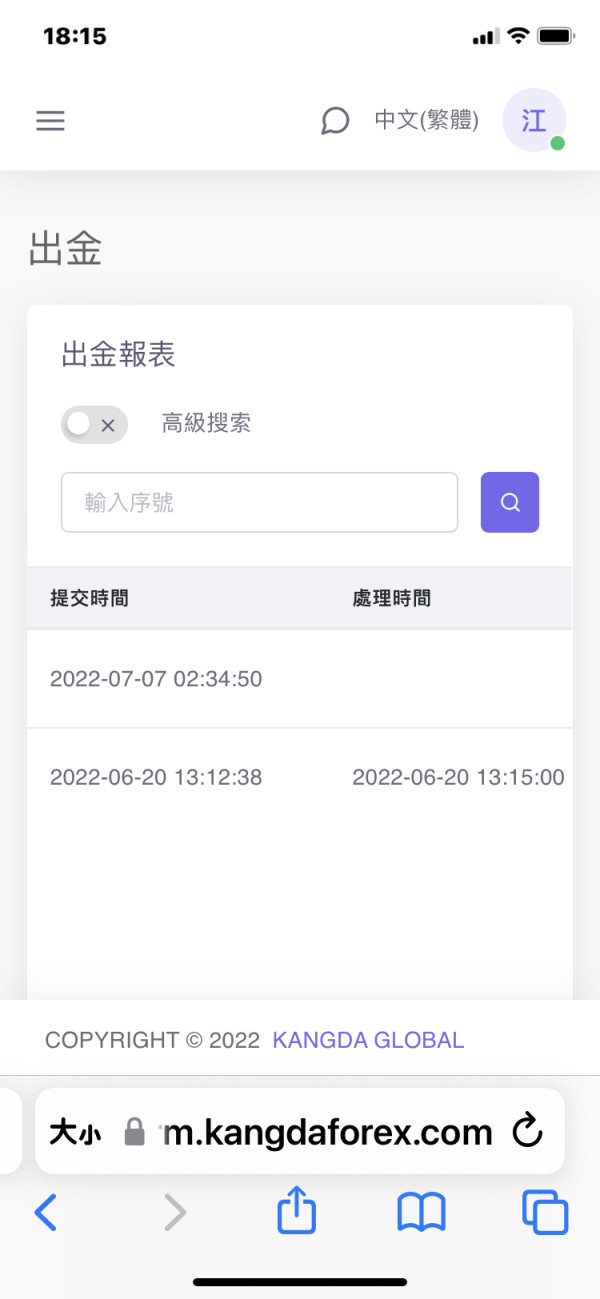Image resolution: width=600 pixels, height=1299 pixels.
Task: Open Safari bookmarks
Action: [x=421, y=1213]
